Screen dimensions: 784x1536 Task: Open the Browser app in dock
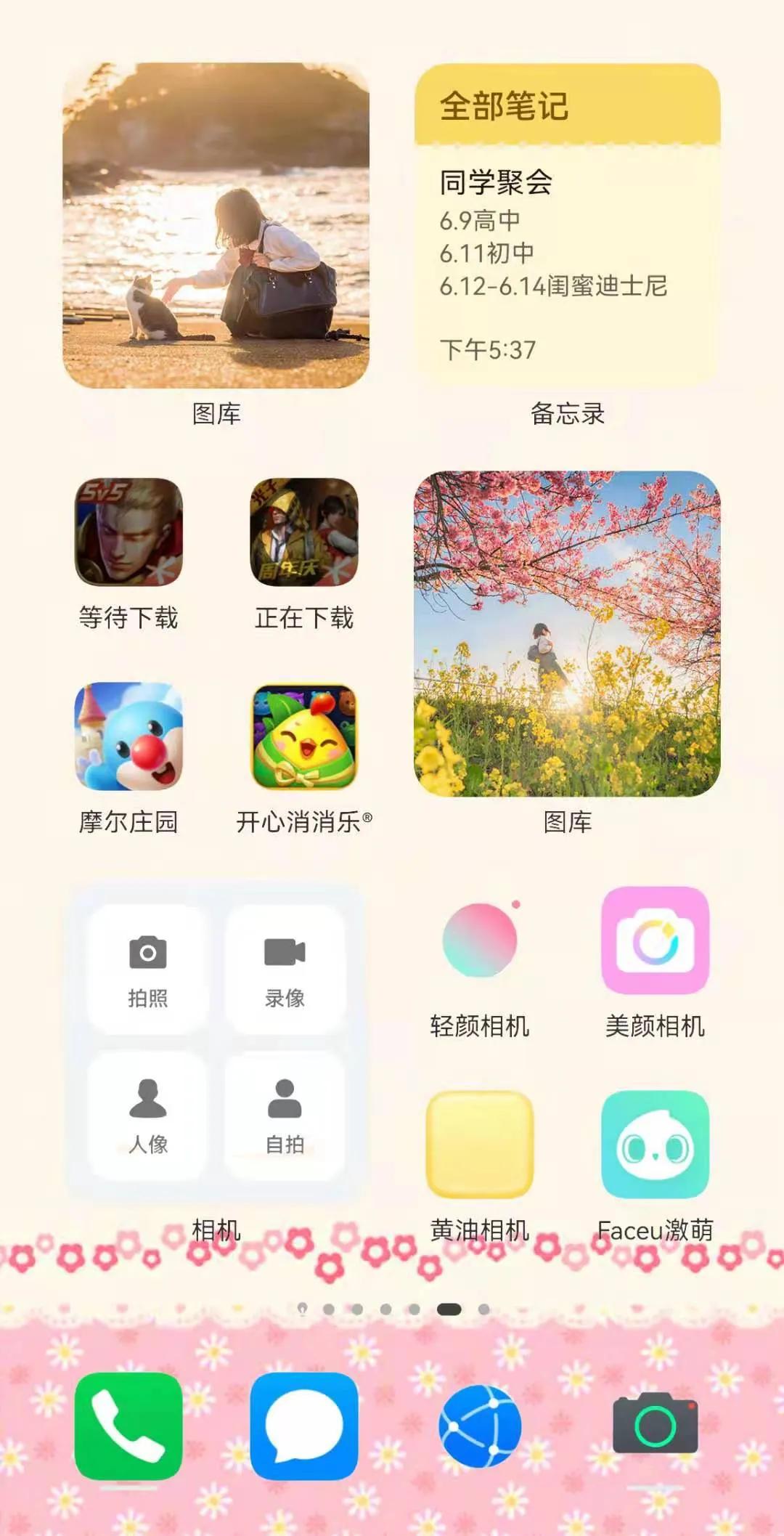480,1426
